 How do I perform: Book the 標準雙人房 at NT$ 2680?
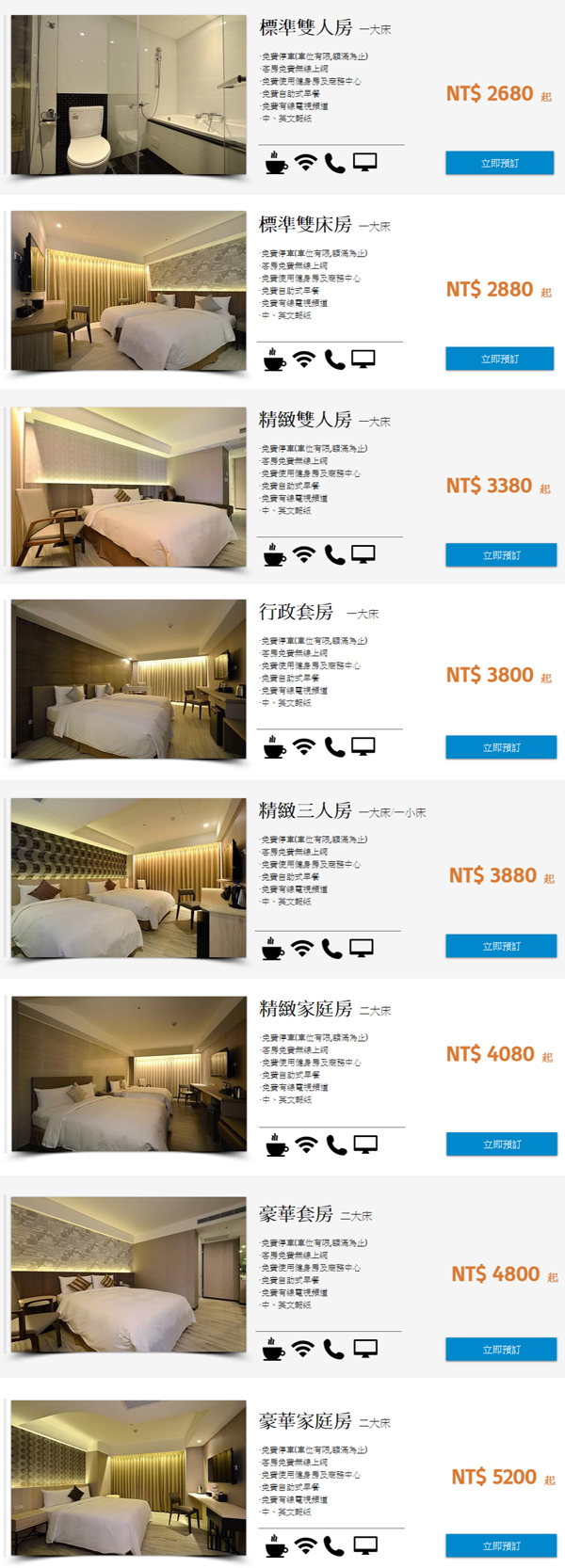(x=500, y=163)
